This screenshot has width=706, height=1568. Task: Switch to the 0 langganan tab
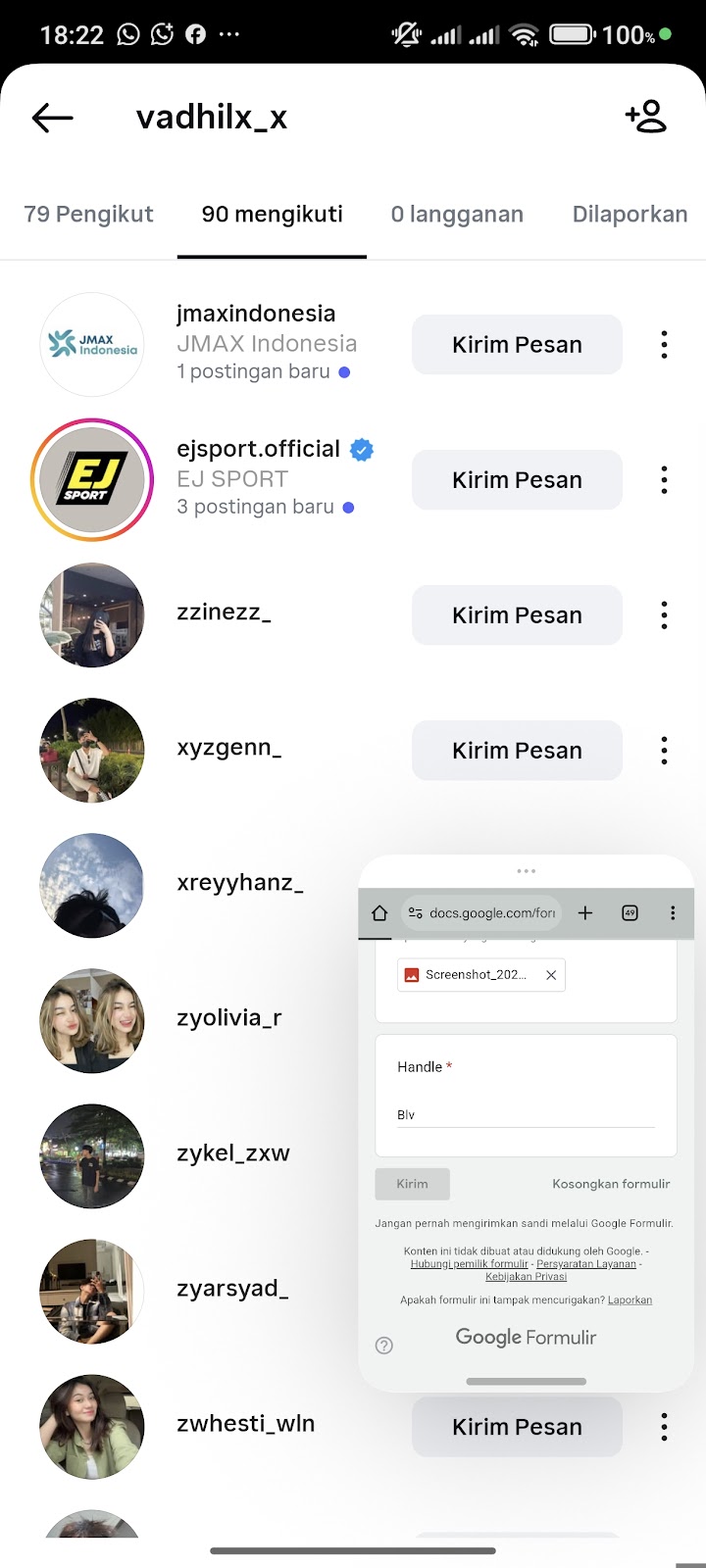[x=457, y=215]
